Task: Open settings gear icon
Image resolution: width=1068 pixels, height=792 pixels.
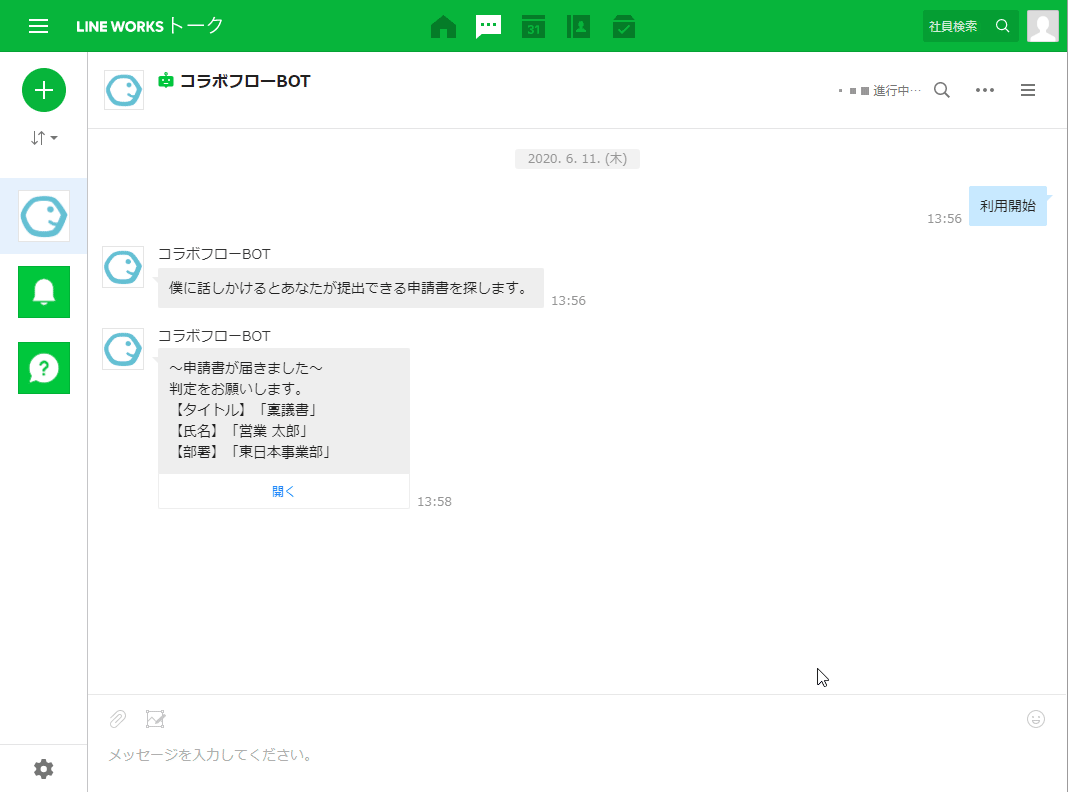Action: pos(44,768)
